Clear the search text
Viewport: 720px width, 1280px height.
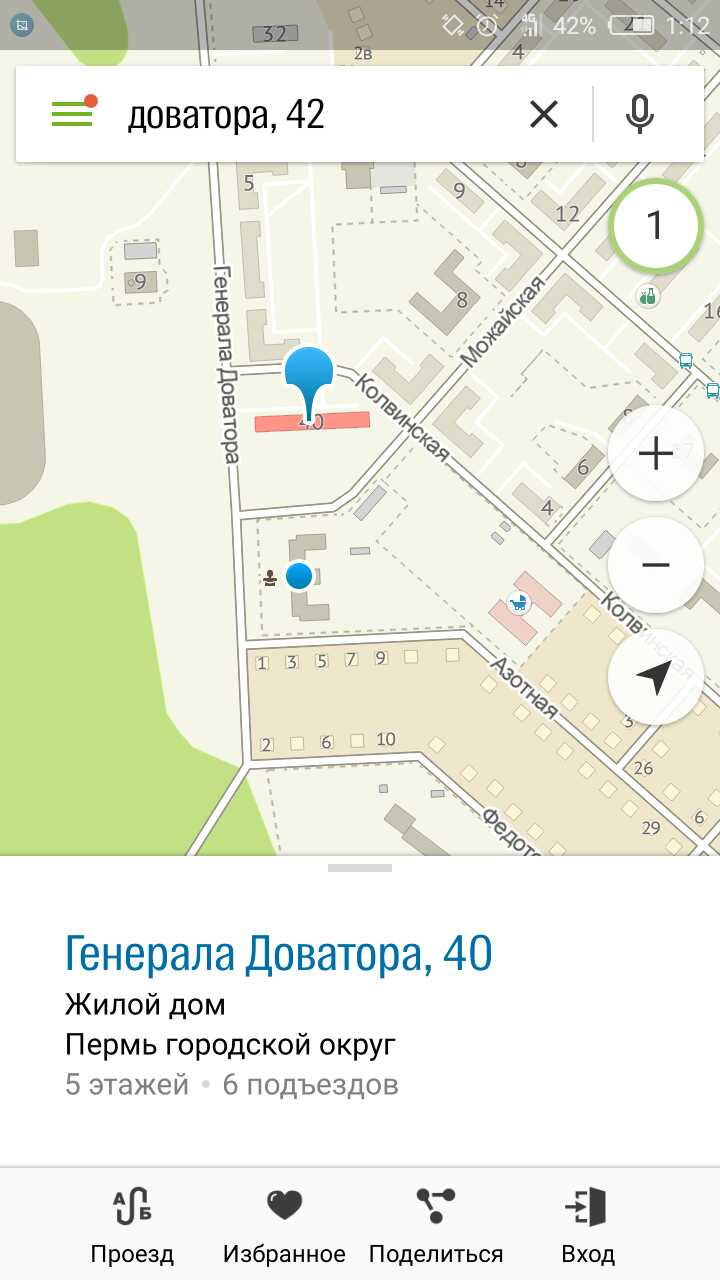[x=543, y=115]
